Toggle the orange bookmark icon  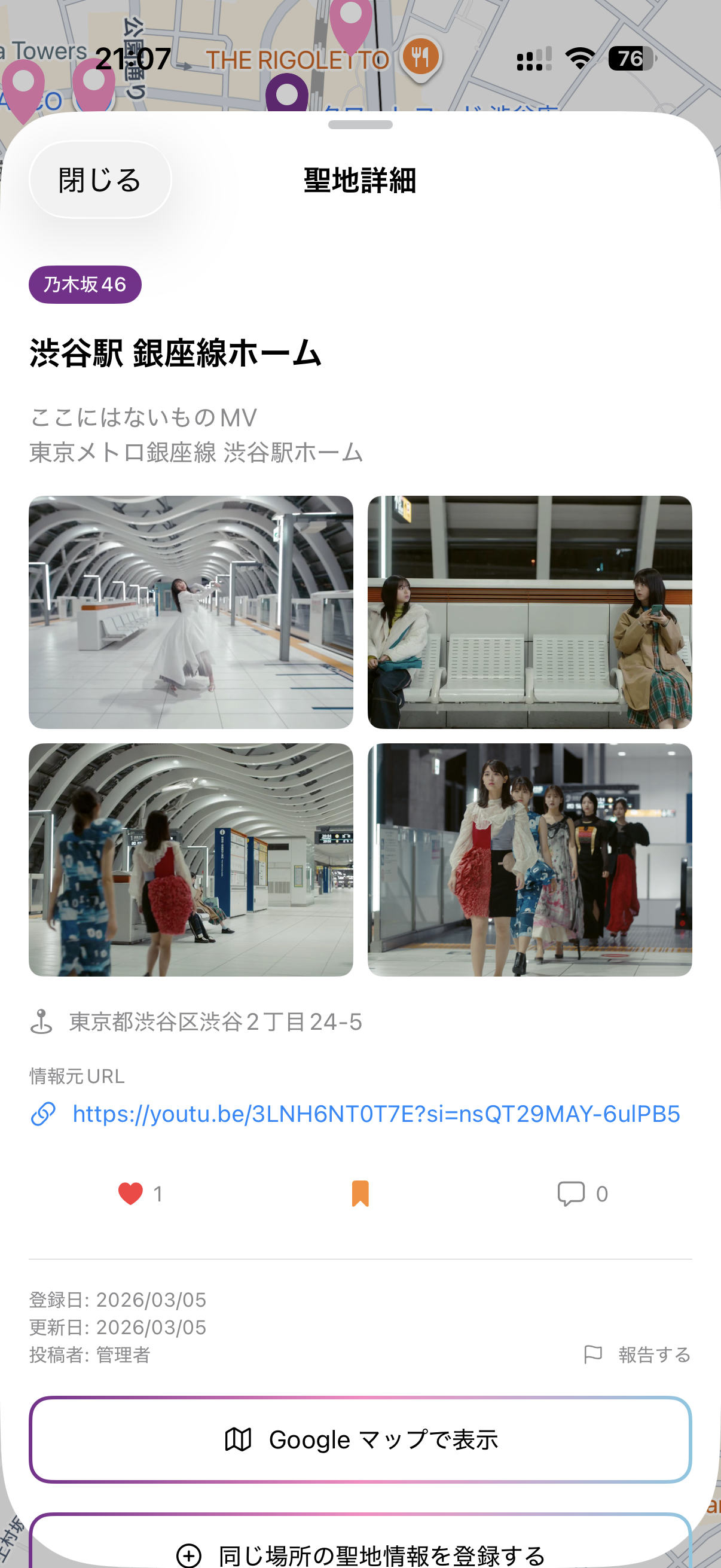click(x=360, y=1194)
